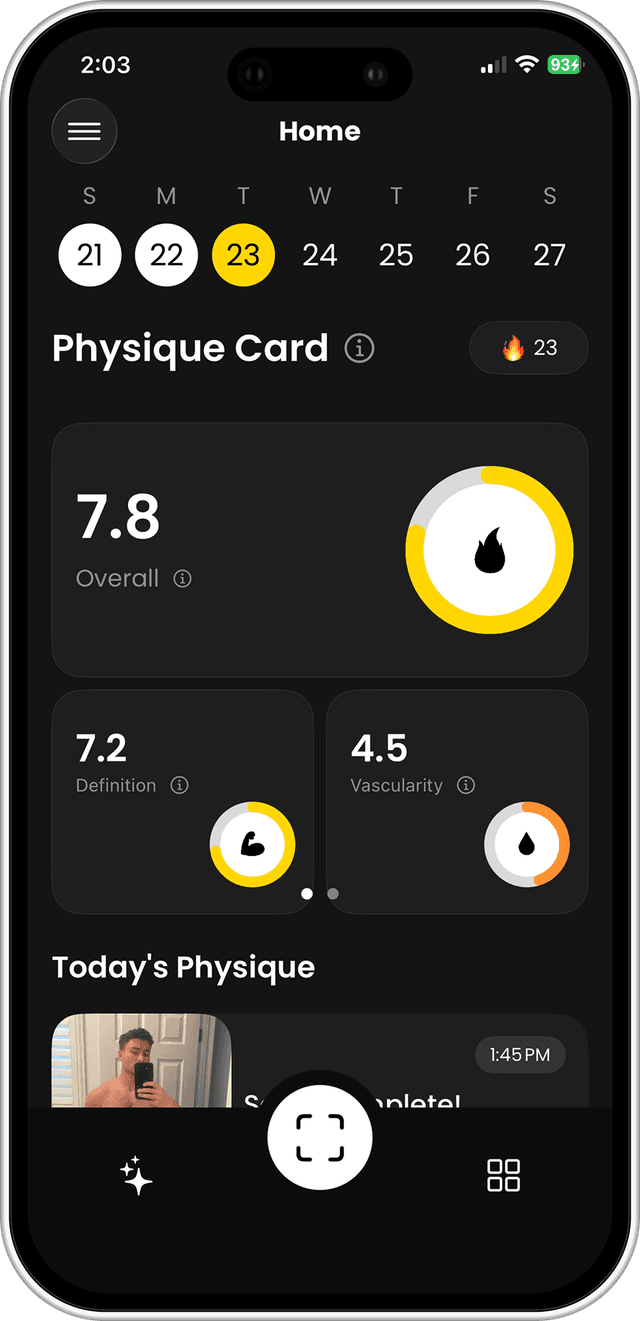This screenshot has height=1321, width=640.
Task: Open today's physique photo entry
Action: pyautogui.click(x=142, y=1060)
